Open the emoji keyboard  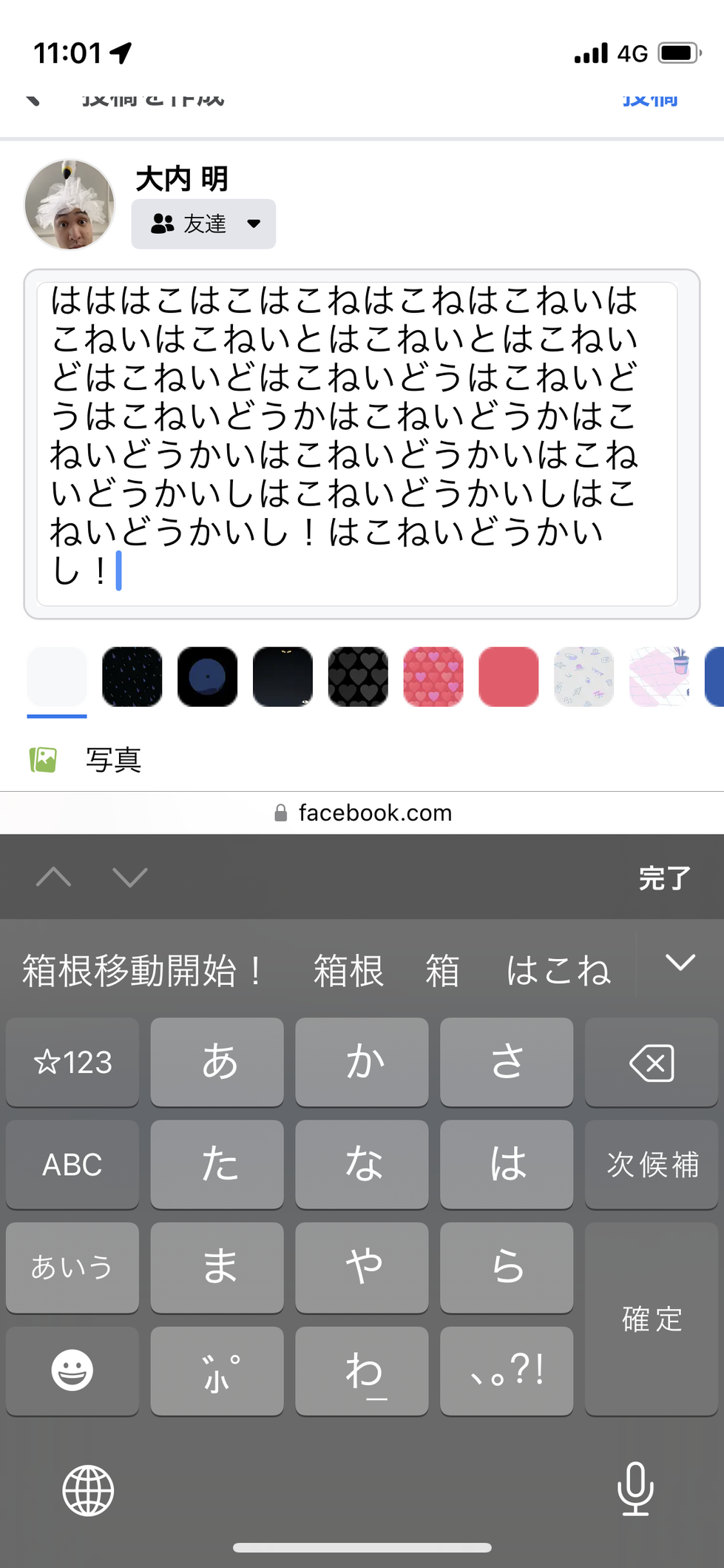point(72,1370)
